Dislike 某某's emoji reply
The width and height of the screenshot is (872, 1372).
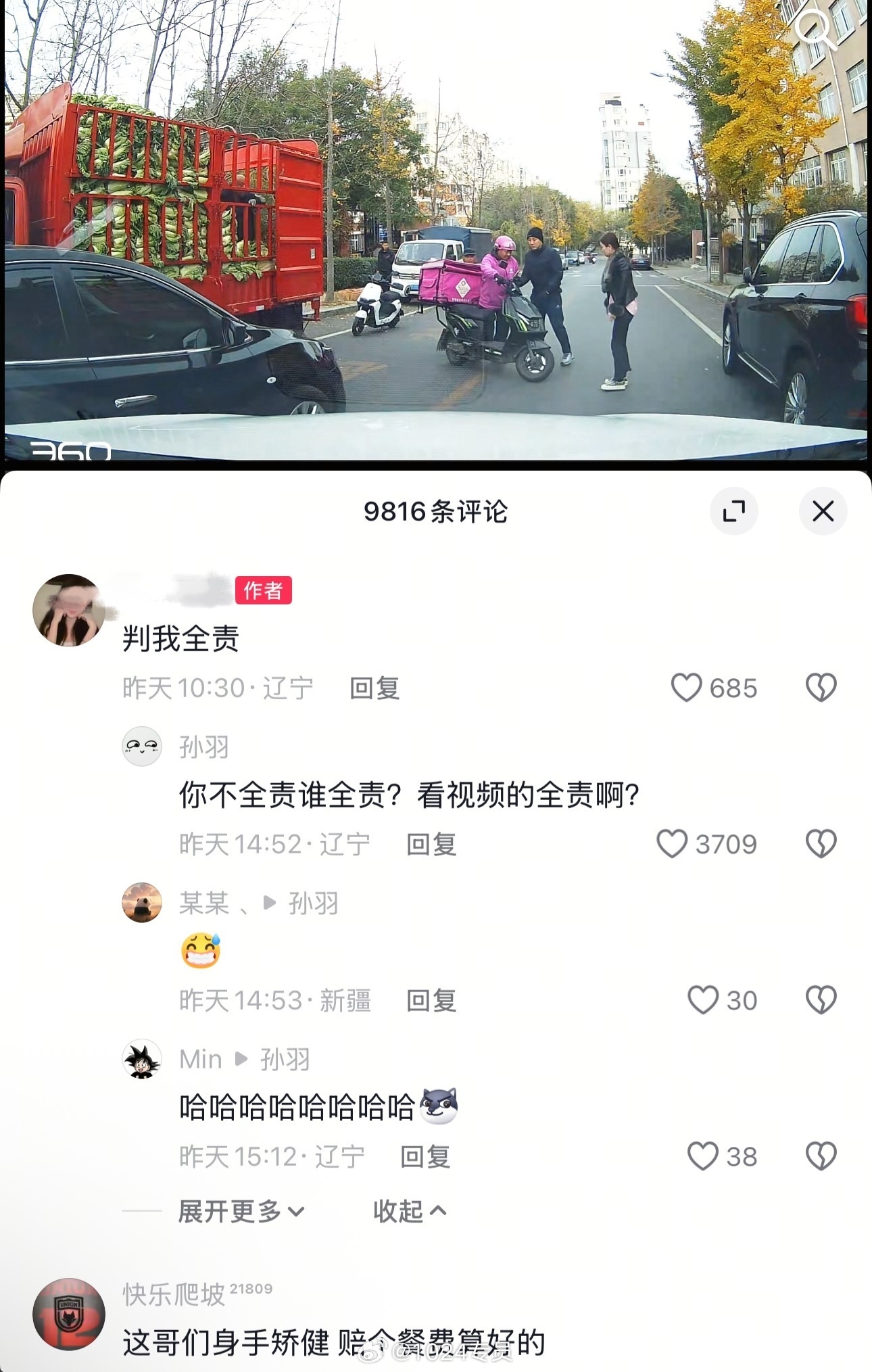tap(821, 1000)
